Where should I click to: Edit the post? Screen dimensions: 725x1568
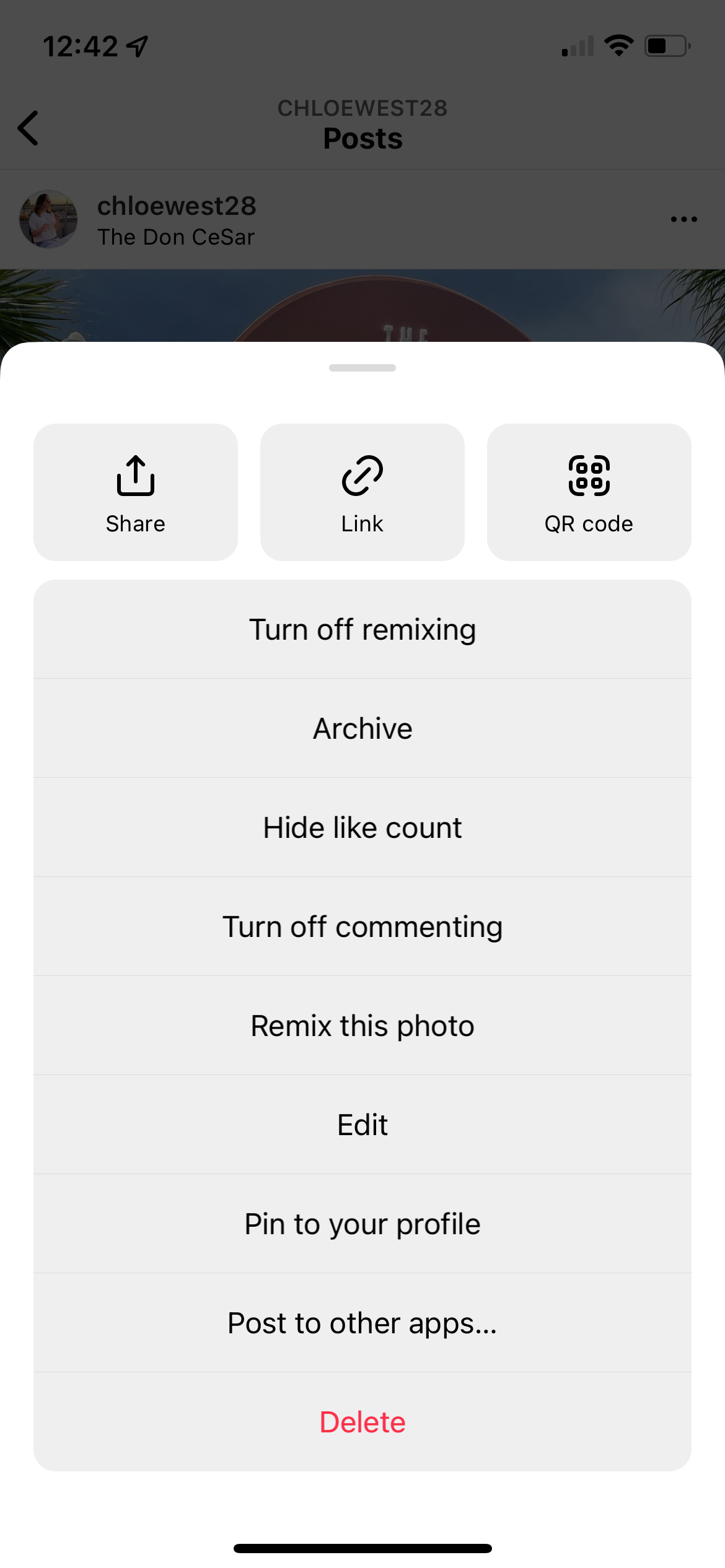click(x=362, y=1125)
